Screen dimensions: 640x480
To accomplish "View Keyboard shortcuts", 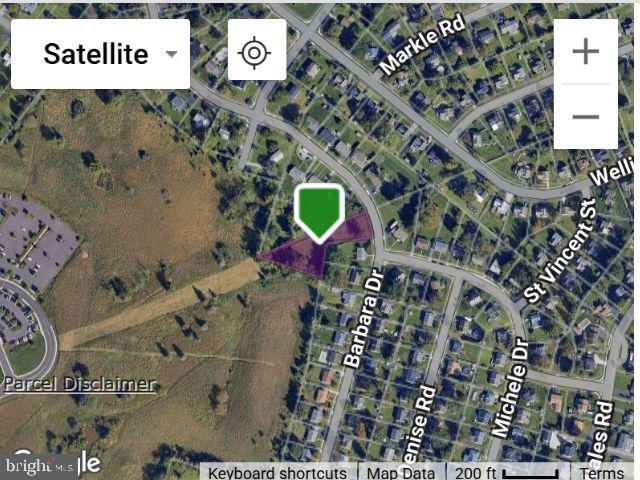I will pyautogui.click(x=277, y=472).
